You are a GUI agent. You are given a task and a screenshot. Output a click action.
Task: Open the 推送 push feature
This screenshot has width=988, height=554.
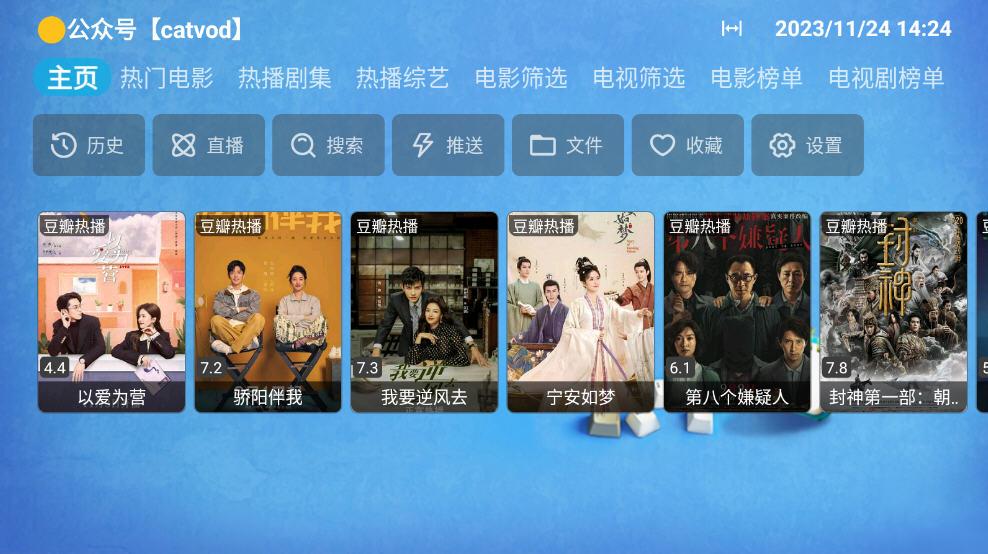tap(448, 145)
